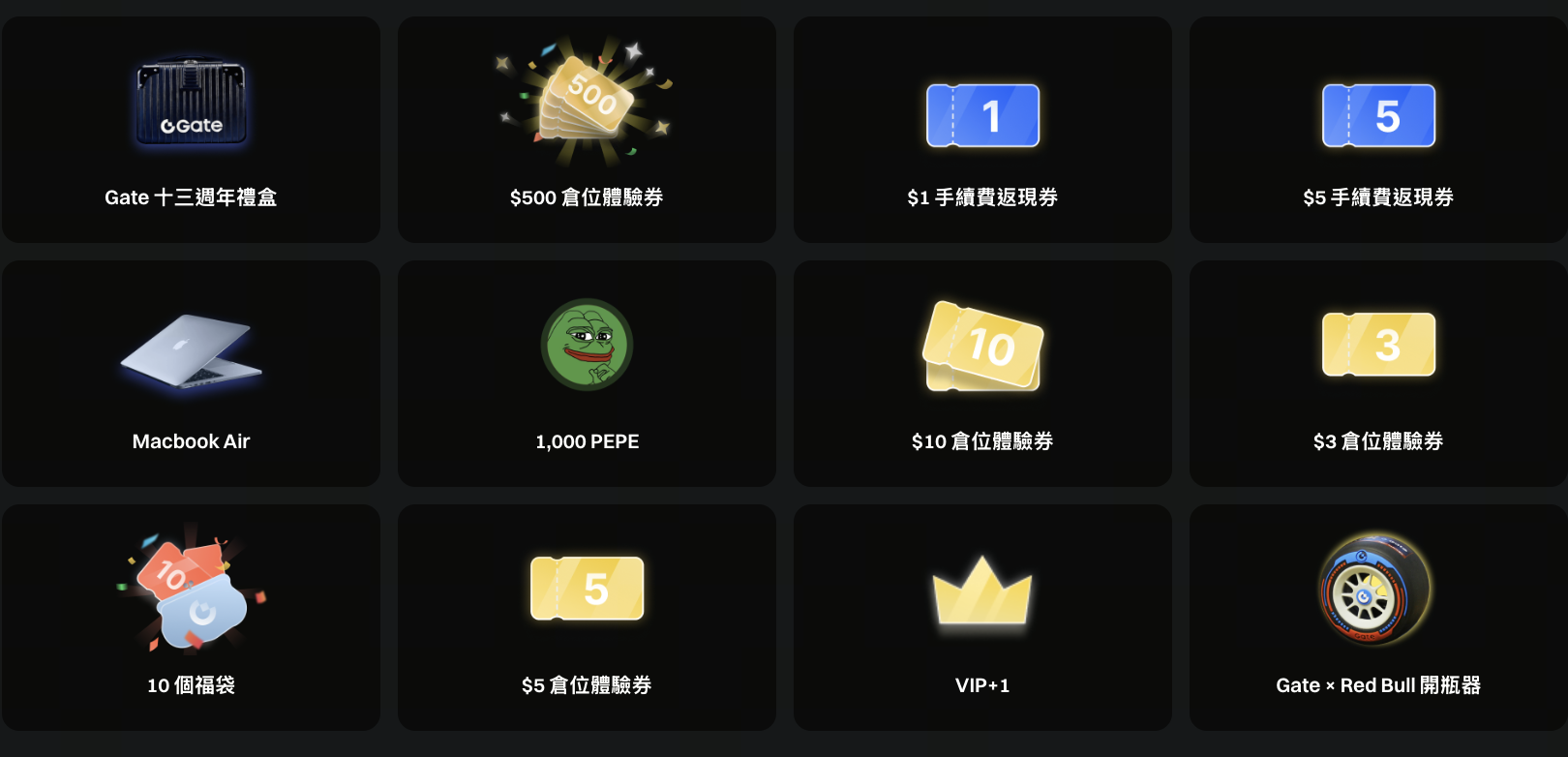Open the Macbook Air prize card
The height and width of the screenshot is (757, 1568).
(191, 374)
